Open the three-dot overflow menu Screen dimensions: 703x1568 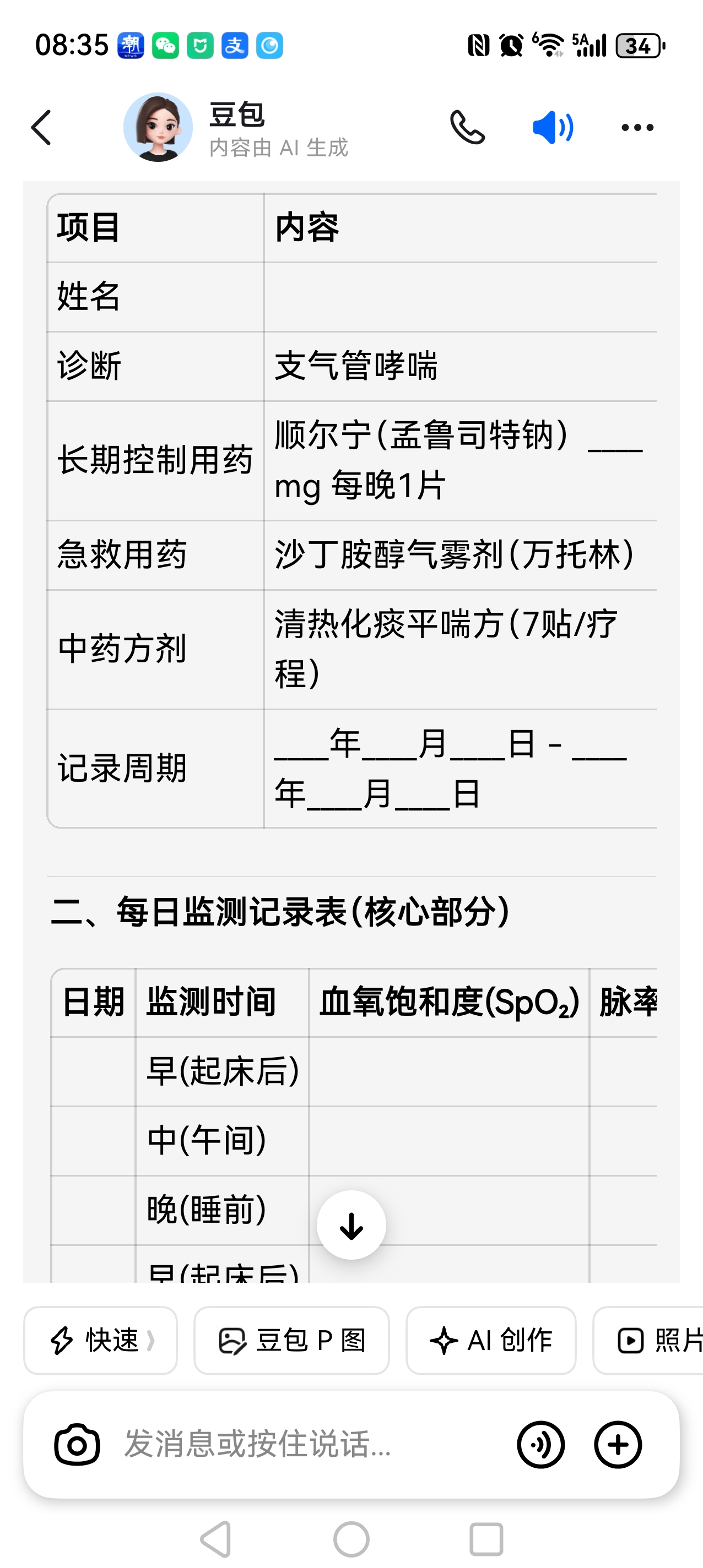click(637, 127)
